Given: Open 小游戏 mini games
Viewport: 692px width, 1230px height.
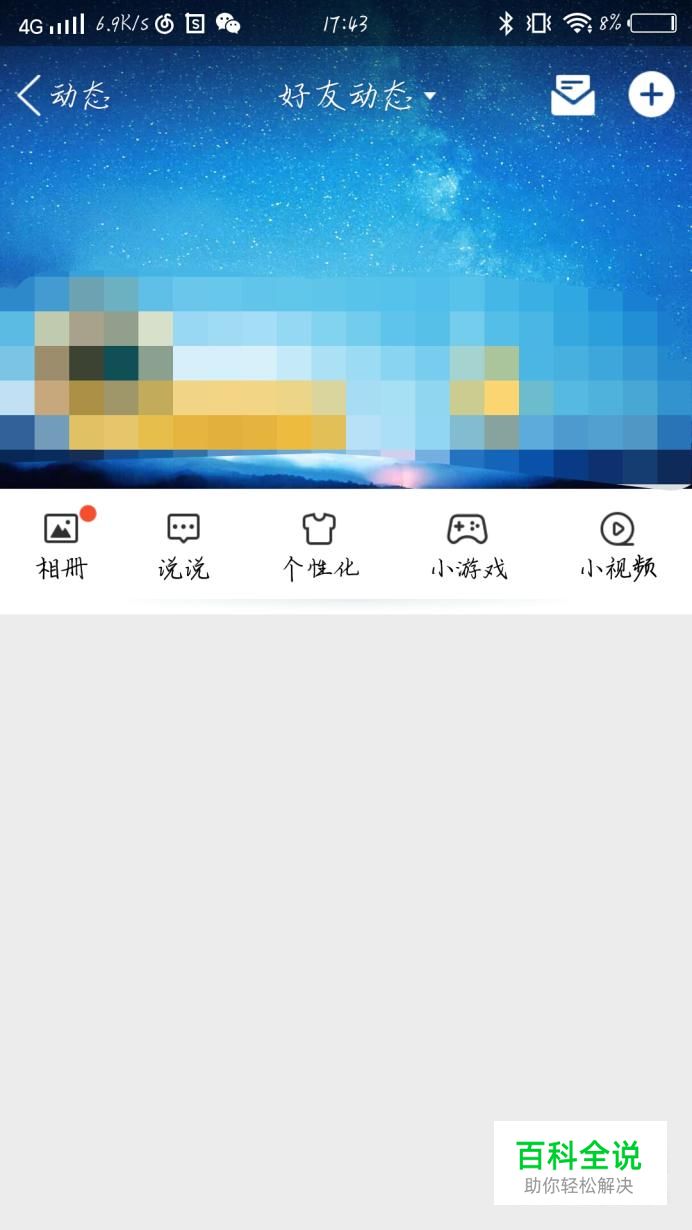Looking at the screenshot, I should 468,547.
